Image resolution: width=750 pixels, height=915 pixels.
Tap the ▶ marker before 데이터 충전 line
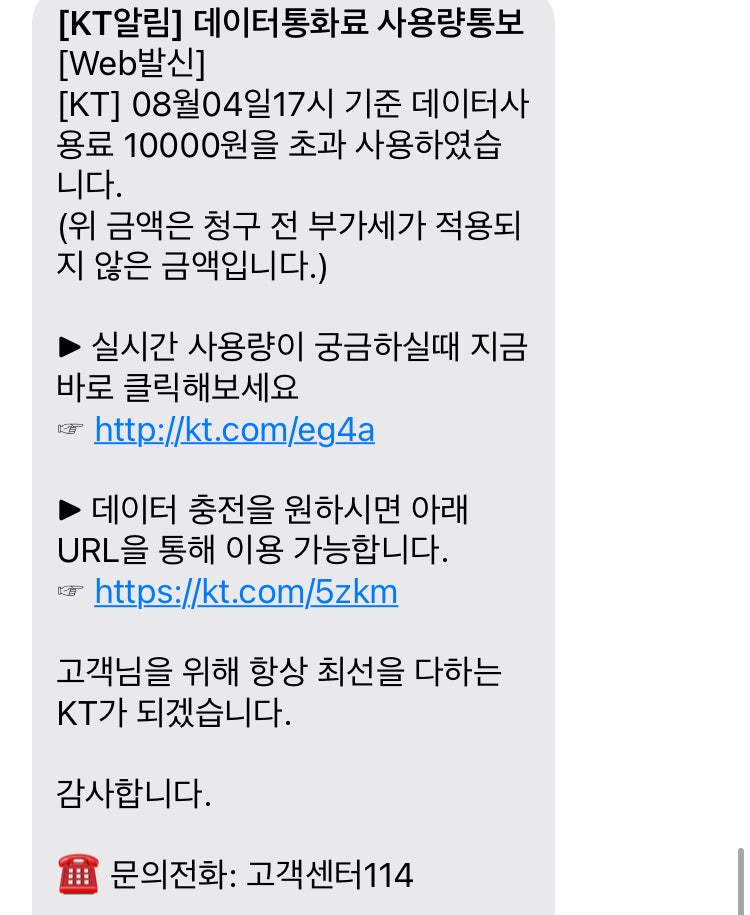pyautogui.click(x=66, y=510)
